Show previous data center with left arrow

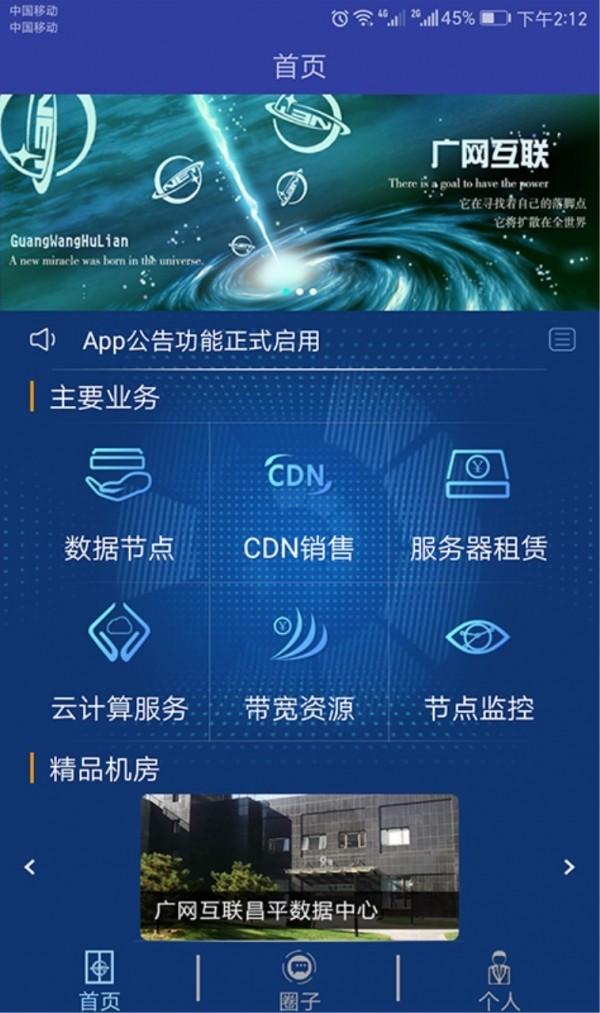pos(30,867)
